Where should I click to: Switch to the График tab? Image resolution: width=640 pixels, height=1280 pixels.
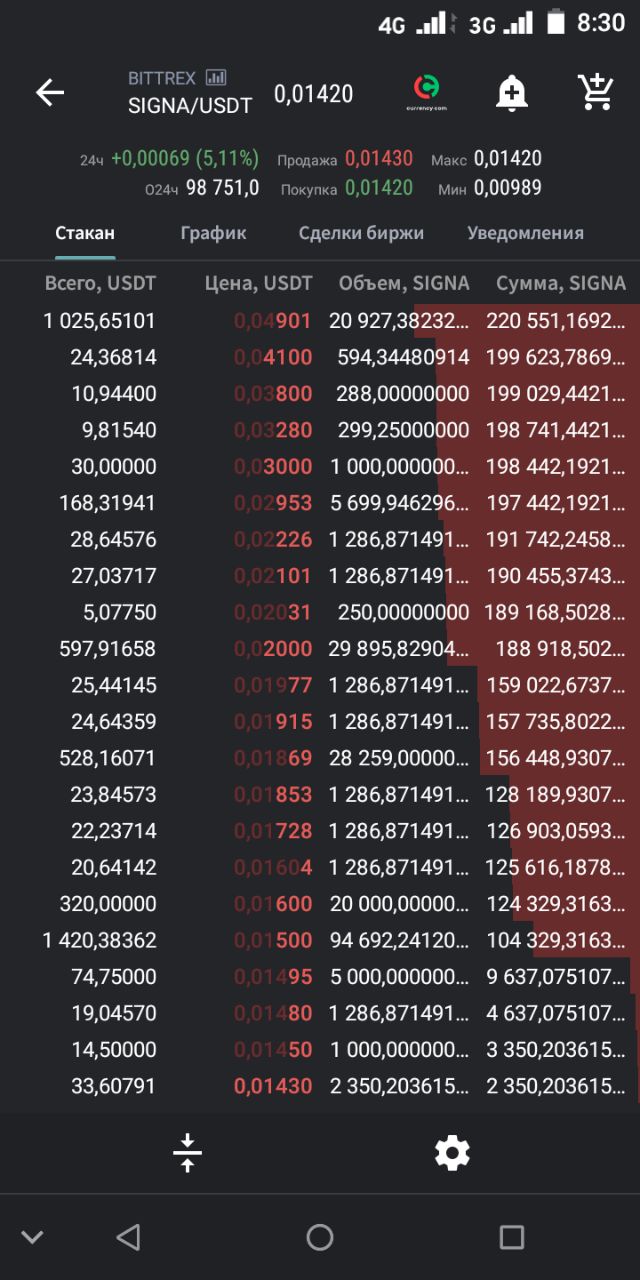click(213, 233)
